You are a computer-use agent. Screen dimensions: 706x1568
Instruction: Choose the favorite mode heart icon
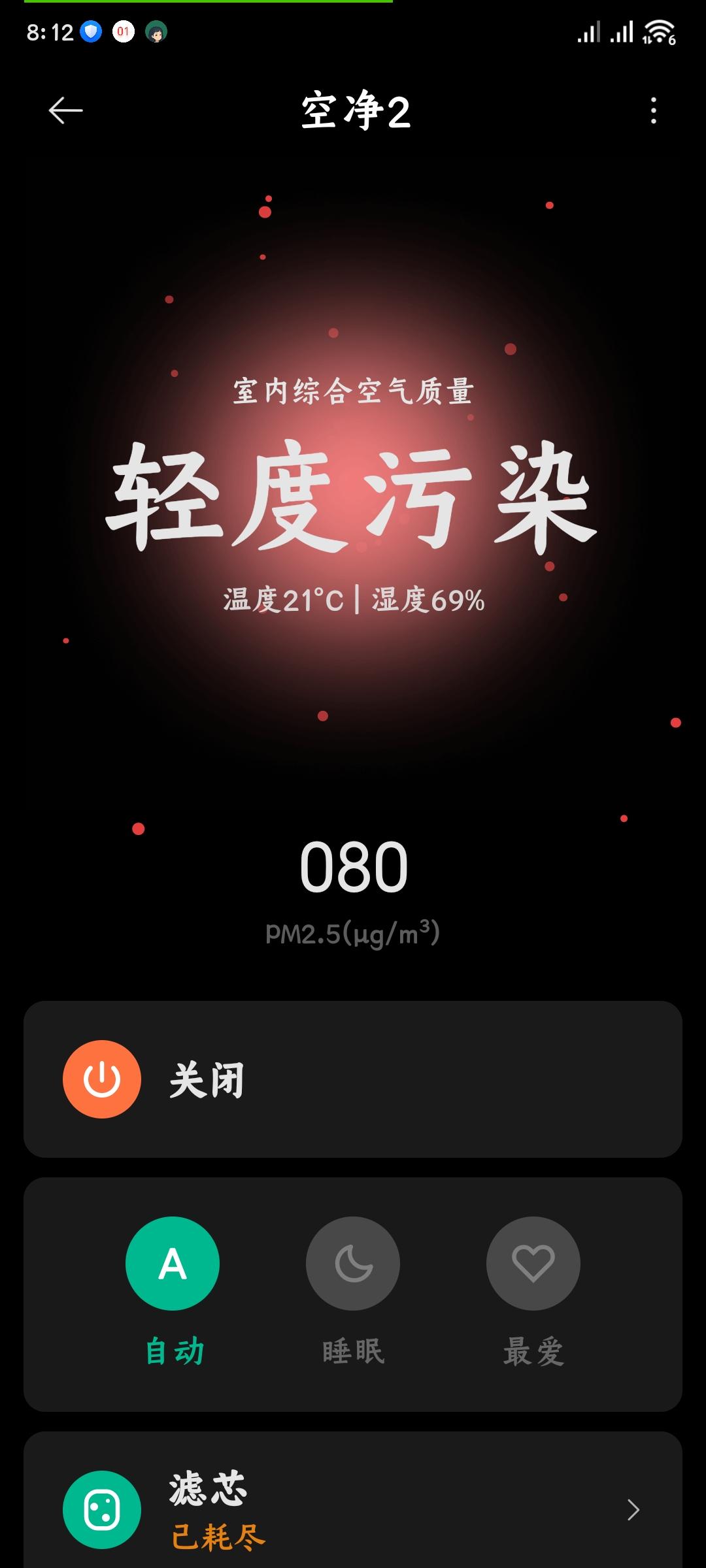point(533,1263)
